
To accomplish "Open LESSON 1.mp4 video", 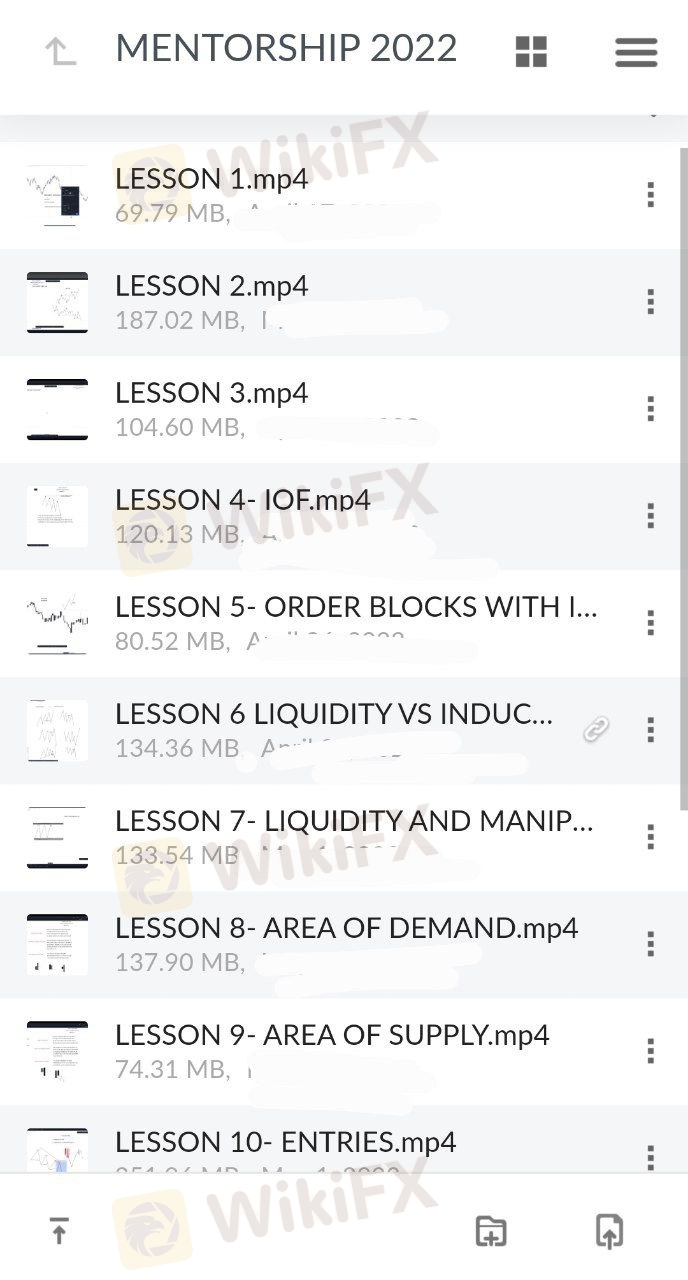I will 211,179.
